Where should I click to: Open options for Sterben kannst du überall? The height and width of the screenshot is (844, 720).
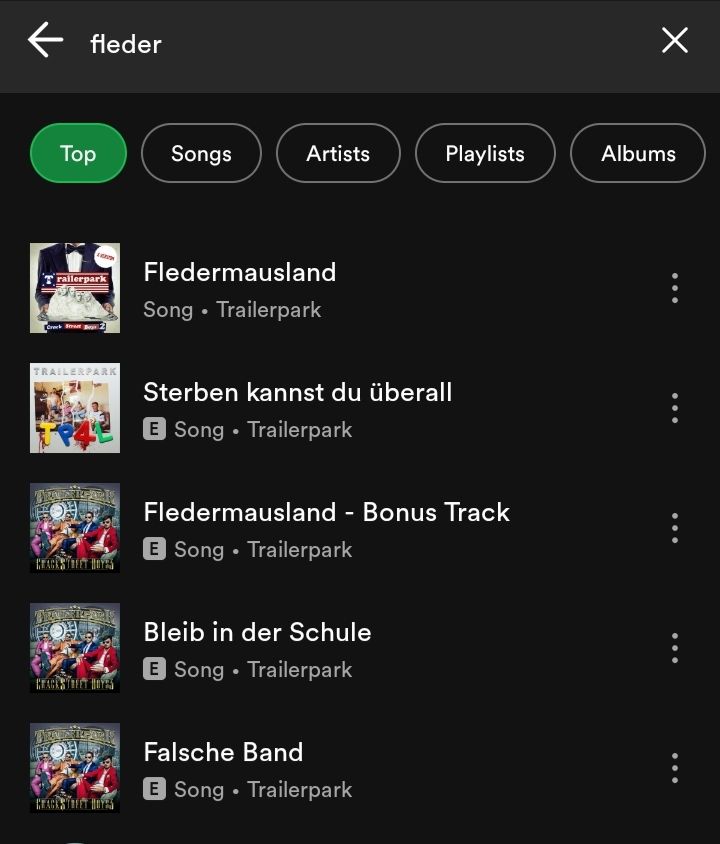click(675, 408)
